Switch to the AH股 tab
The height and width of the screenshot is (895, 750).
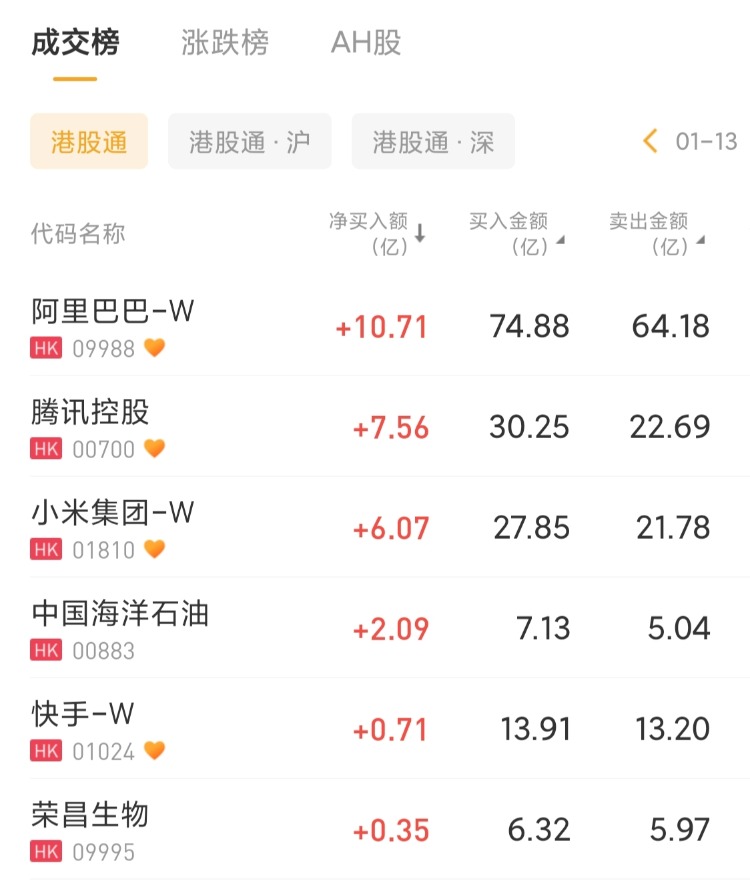point(366,43)
